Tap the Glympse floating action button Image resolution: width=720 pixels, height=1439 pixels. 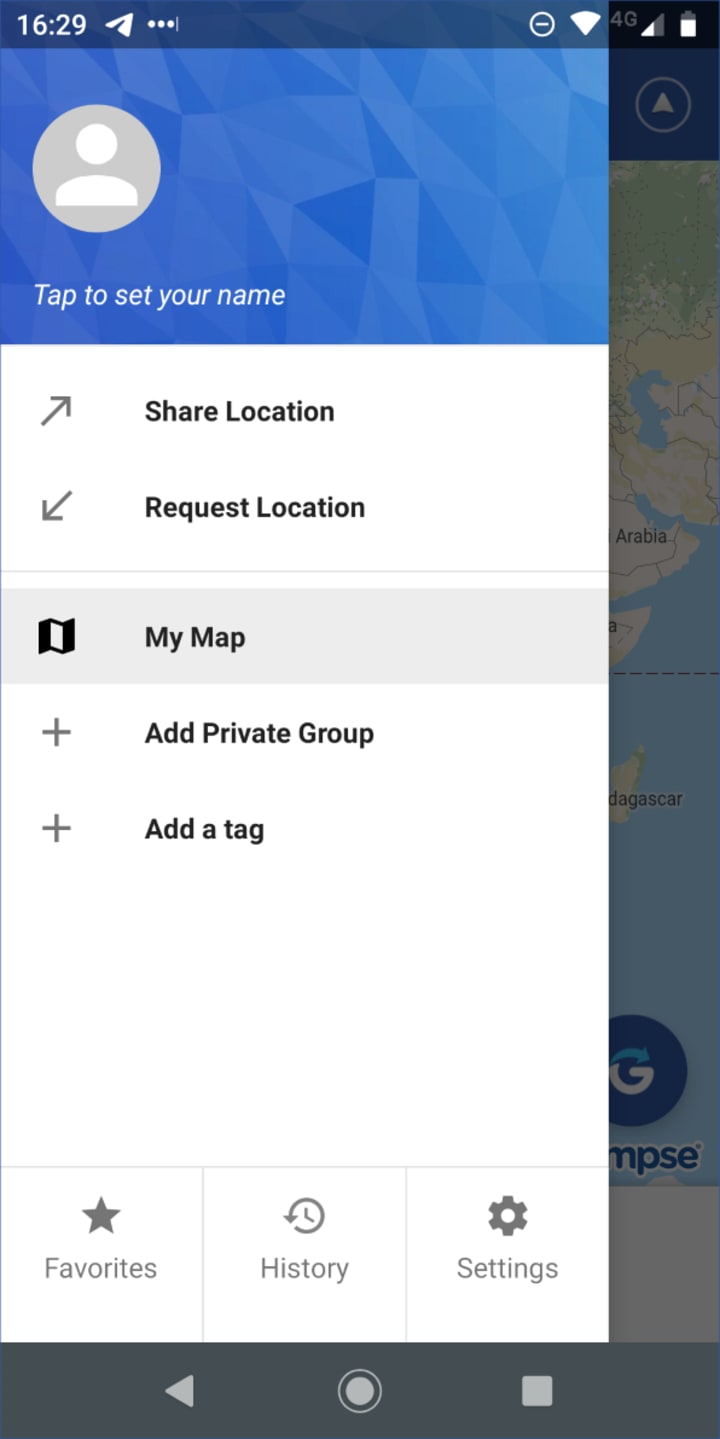point(647,1072)
